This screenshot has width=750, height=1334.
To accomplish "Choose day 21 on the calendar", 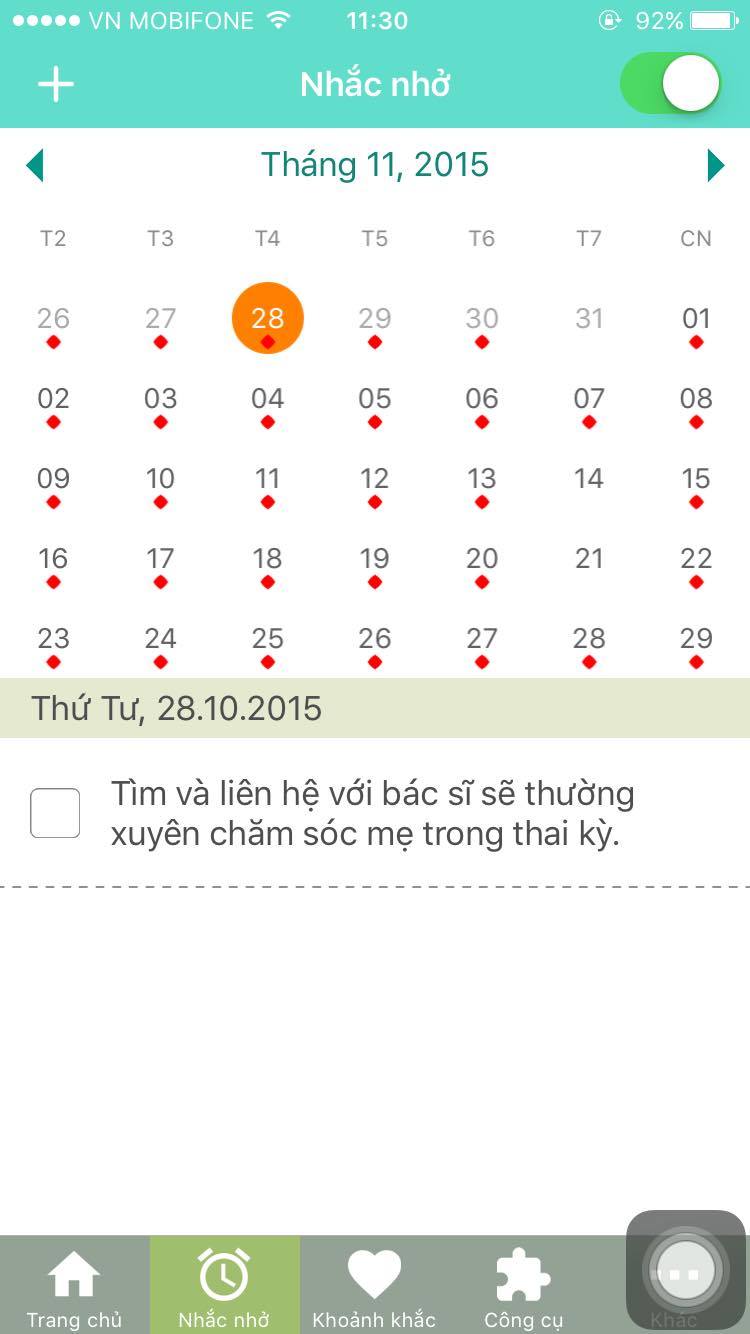I will (589, 559).
